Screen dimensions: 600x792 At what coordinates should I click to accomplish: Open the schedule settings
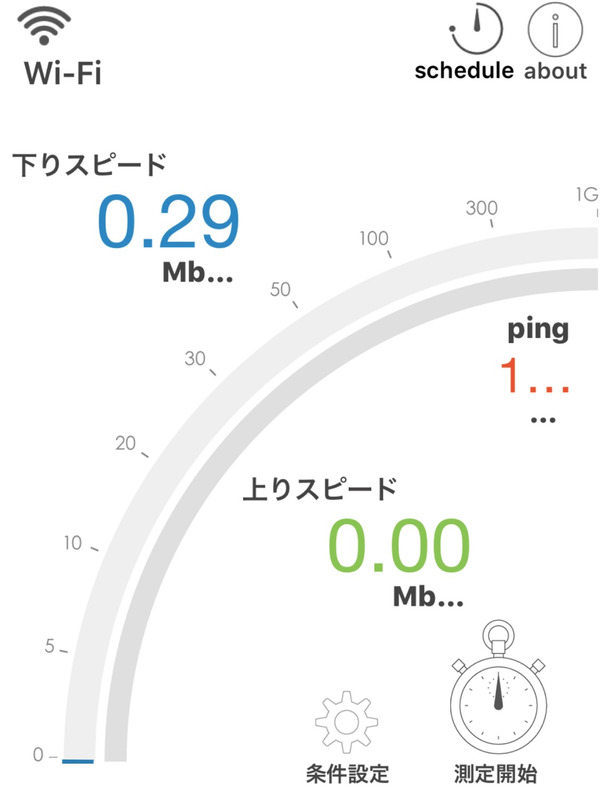point(465,42)
